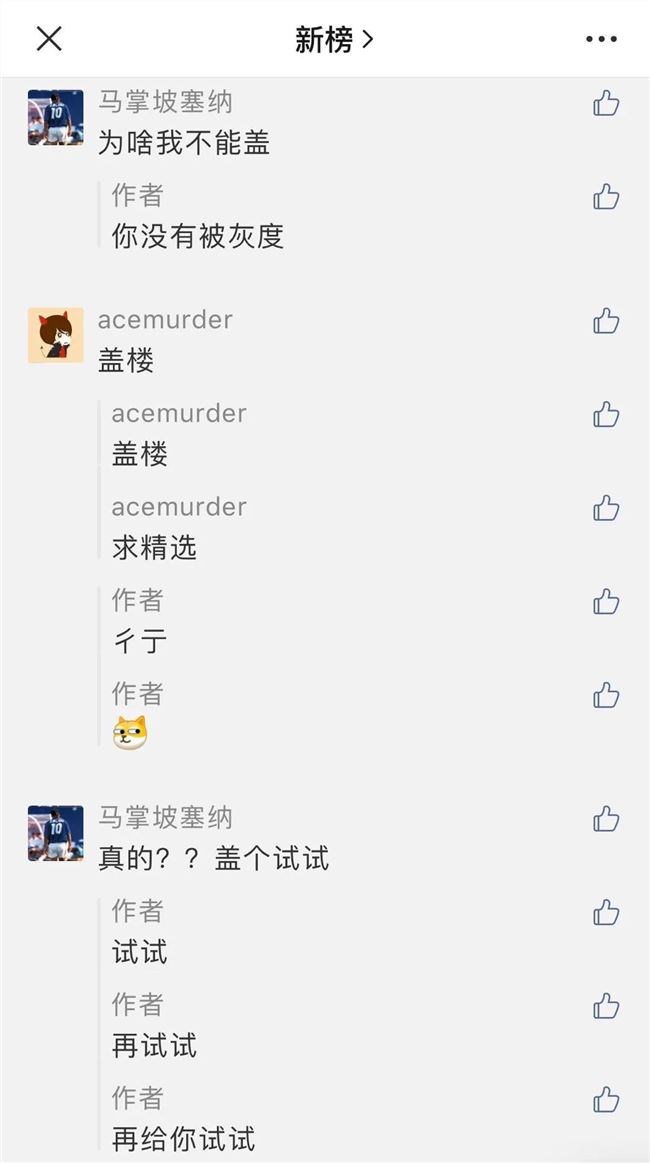Image resolution: width=650 pixels, height=1163 pixels.
Task: Like the comment 真的？？盖个试试
Action: pyautogui.click(x=606, y=819)
